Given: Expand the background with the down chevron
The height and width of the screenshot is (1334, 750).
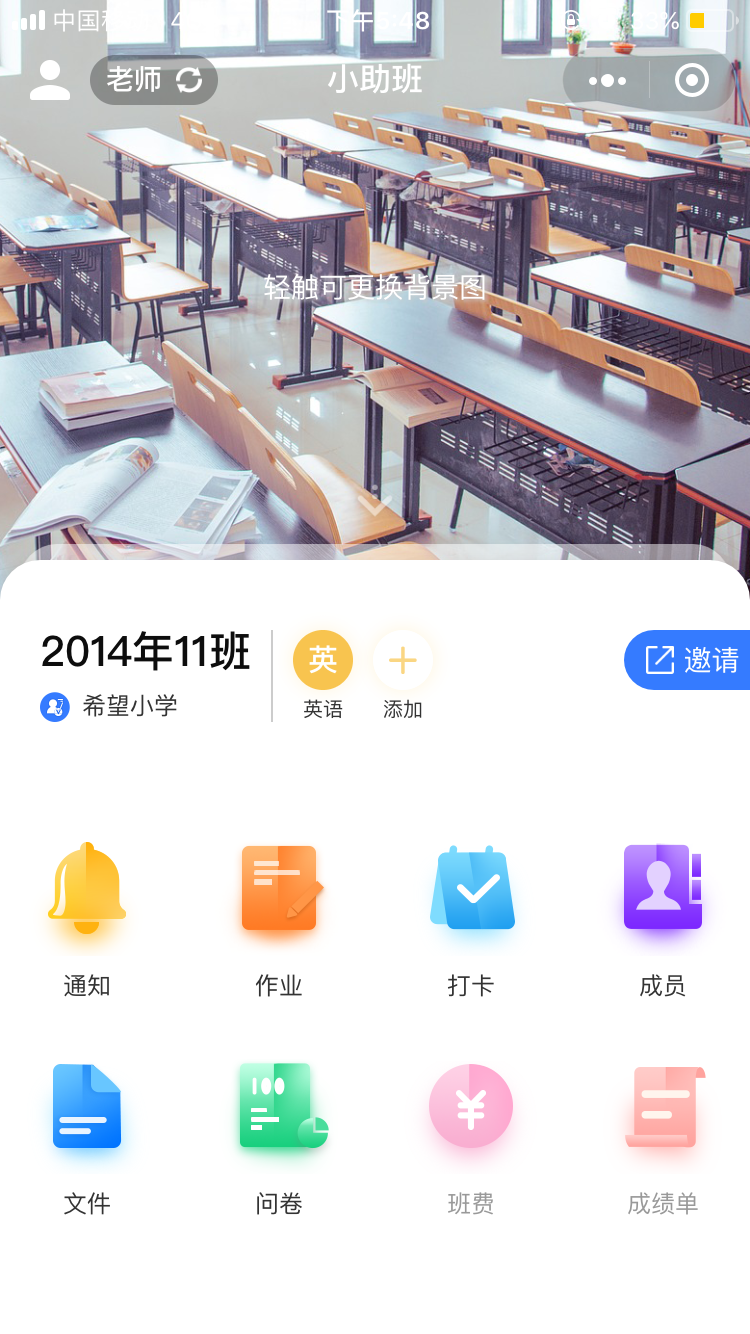Looking at the screenshot, I should 375,502.
